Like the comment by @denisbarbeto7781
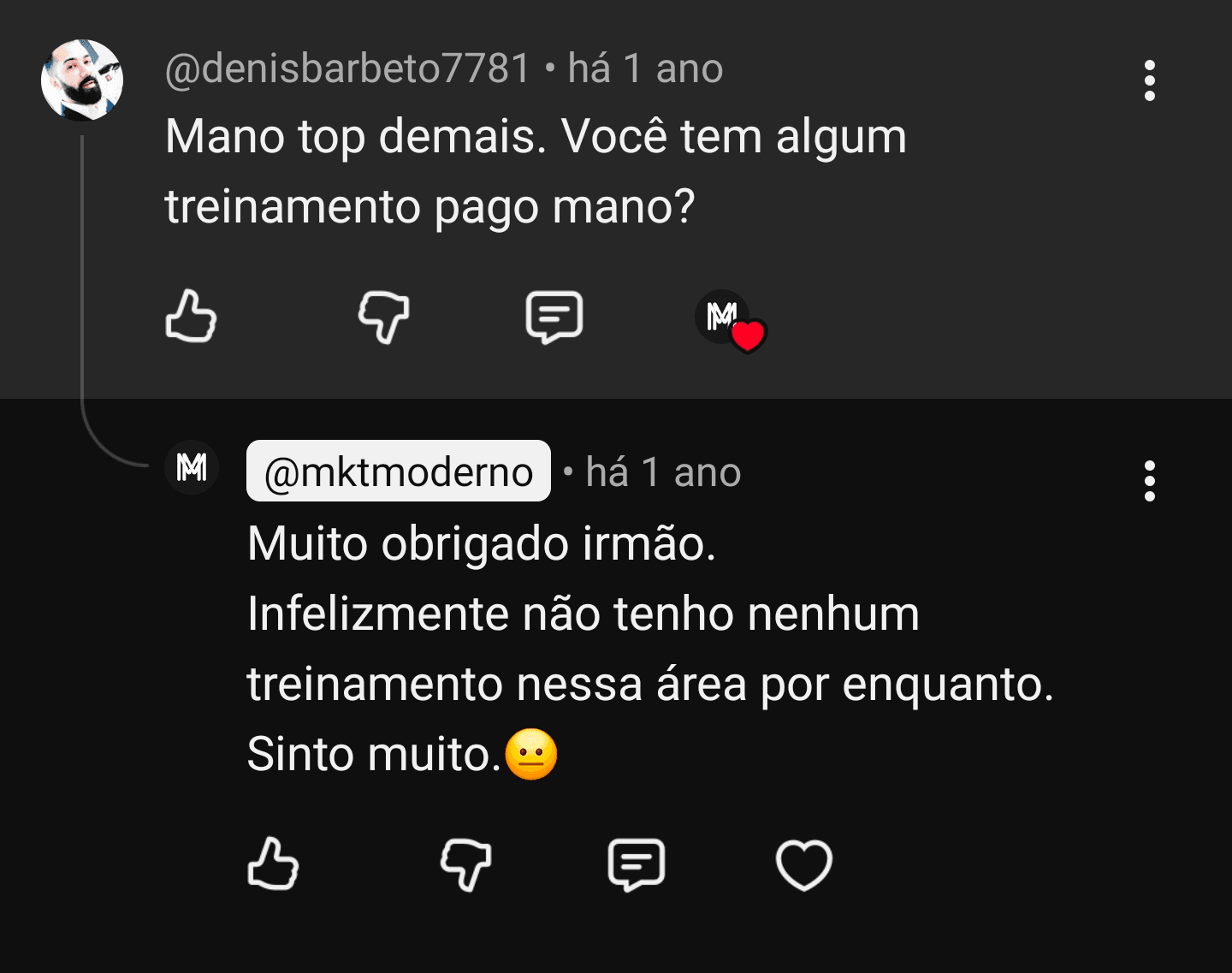 point(191,317)
